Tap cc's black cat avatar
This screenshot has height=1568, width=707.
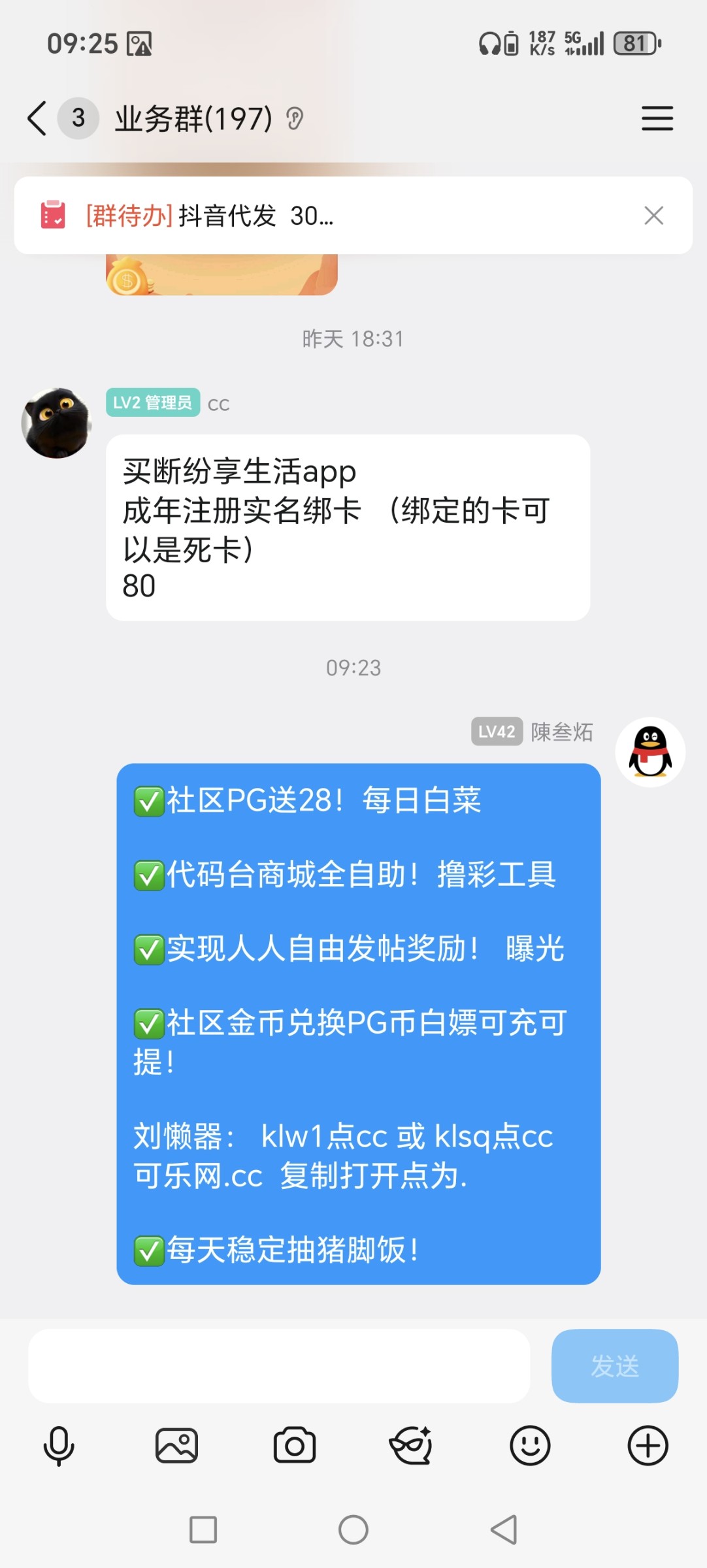tap(57, 422)
